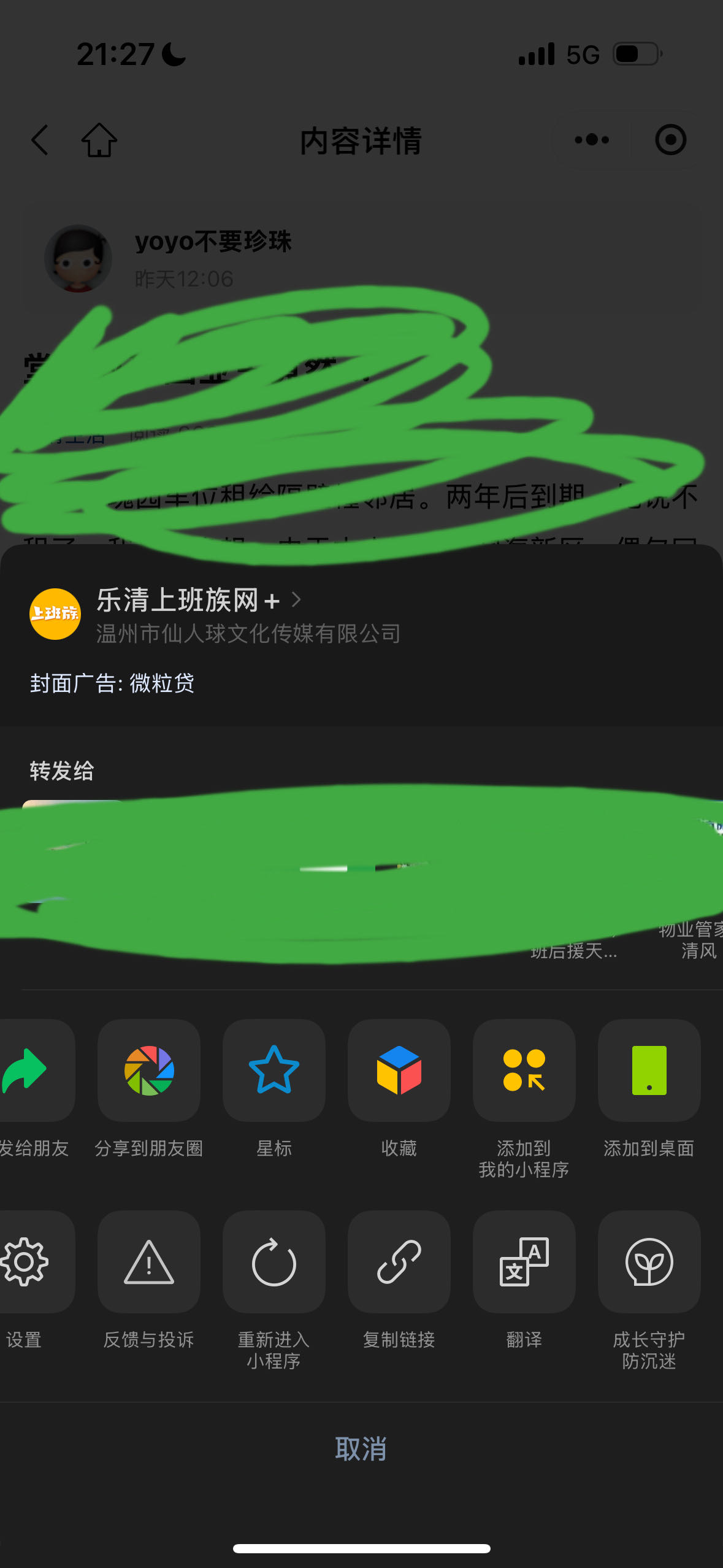723x1568 pixels.
Task: Open mini program settings (设置)
Action: tap(28, 1262)
